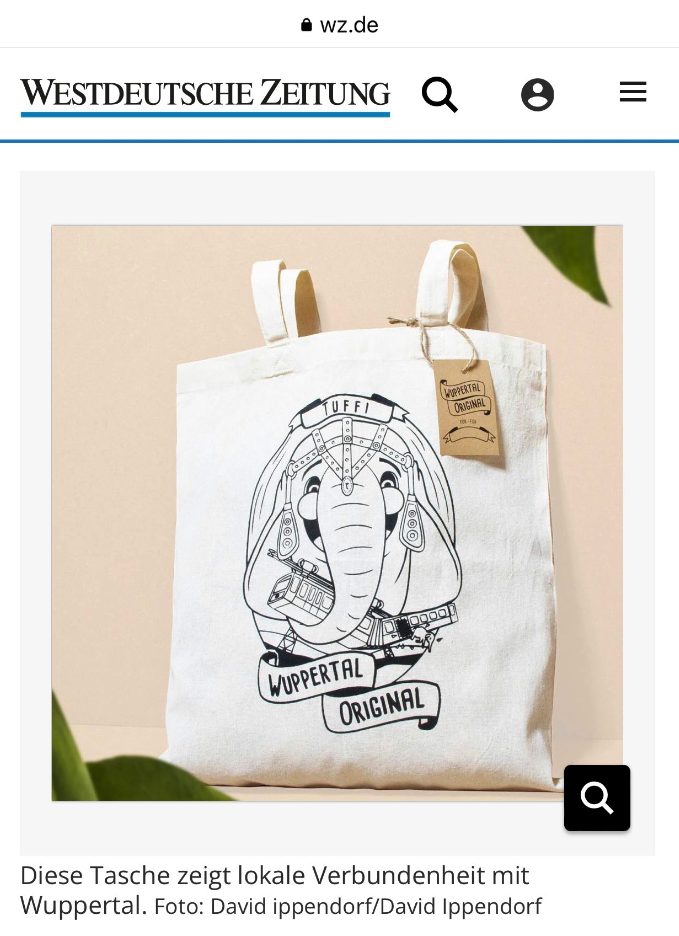
Task: Open the user account icon
Action: (537, 95)
